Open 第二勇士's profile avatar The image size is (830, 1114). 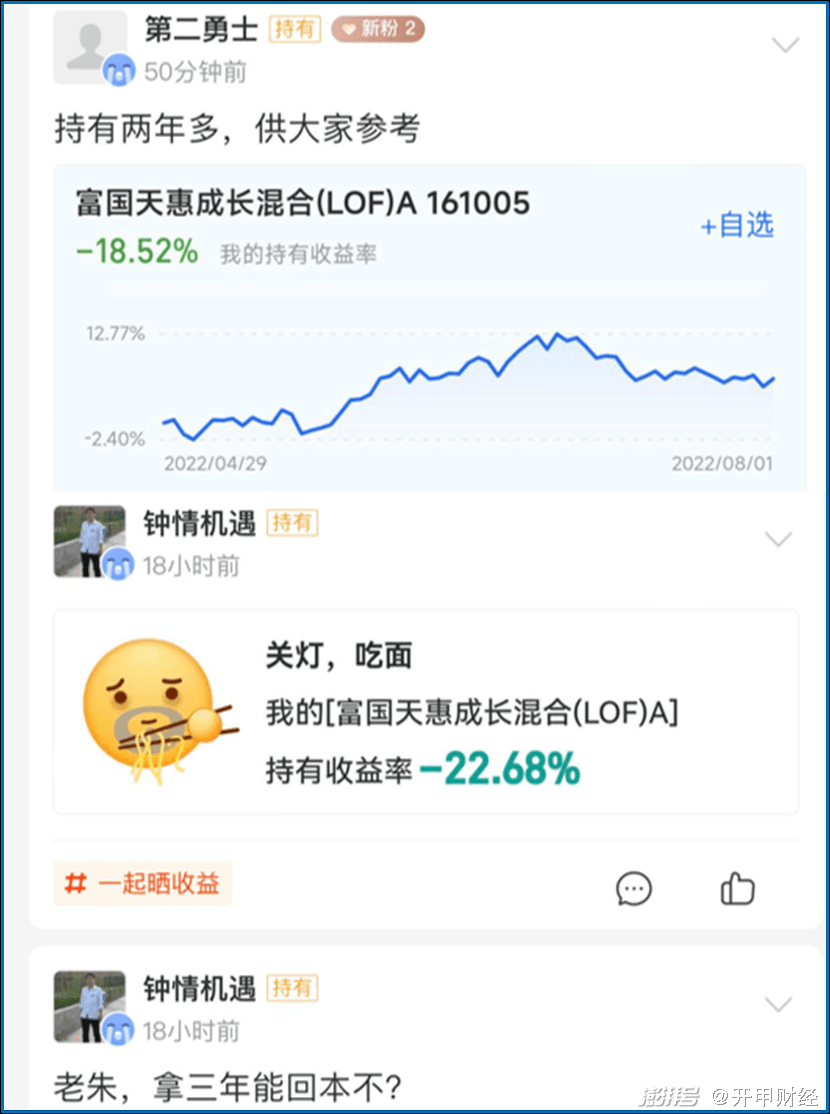(90, 47)
